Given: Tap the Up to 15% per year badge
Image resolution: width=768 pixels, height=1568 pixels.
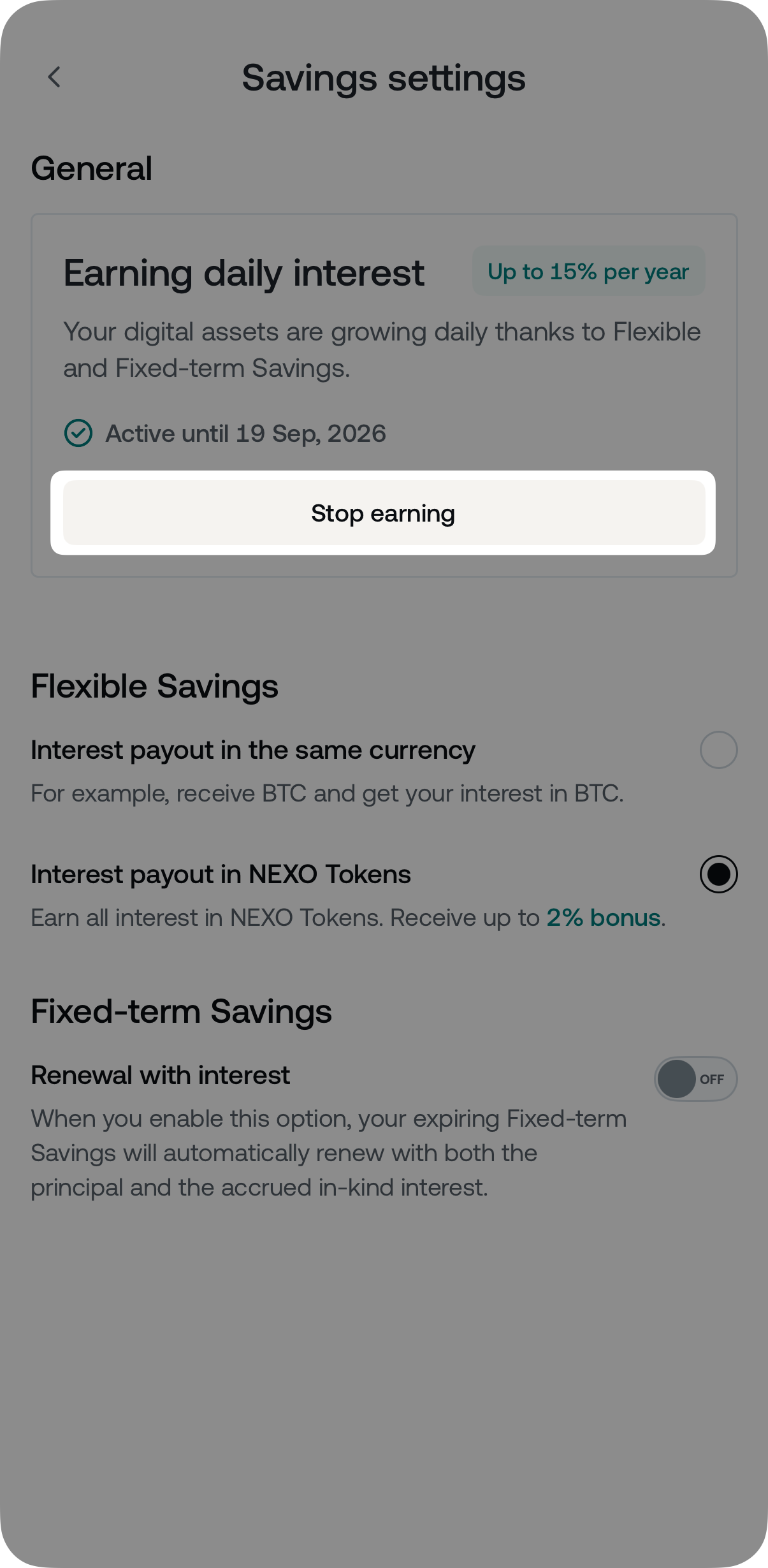Looking at the screenshot, I should click(588, 271).
